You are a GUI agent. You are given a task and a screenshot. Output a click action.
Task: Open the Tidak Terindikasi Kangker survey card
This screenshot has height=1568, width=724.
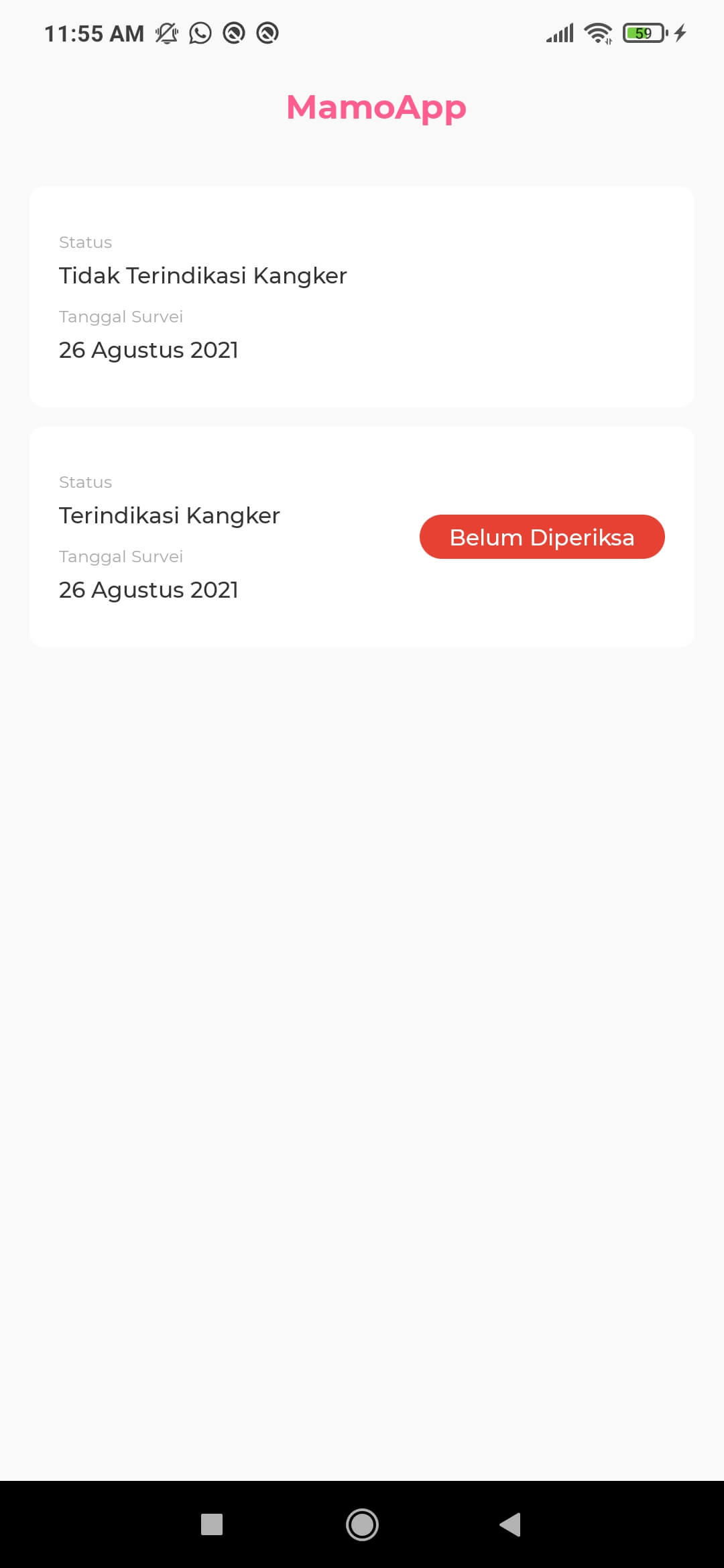361,297
